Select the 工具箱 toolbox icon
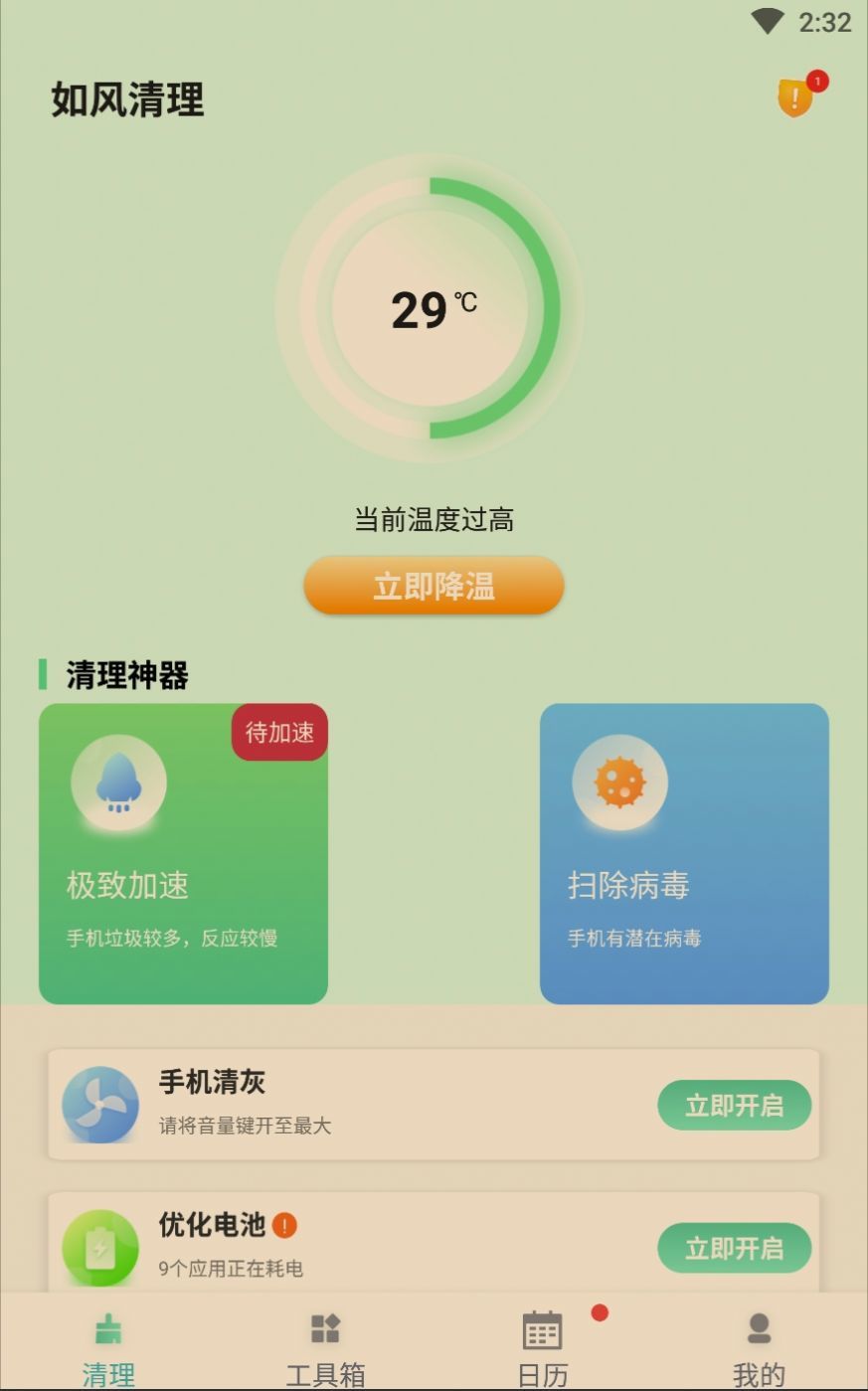 tap(325, 1326)
